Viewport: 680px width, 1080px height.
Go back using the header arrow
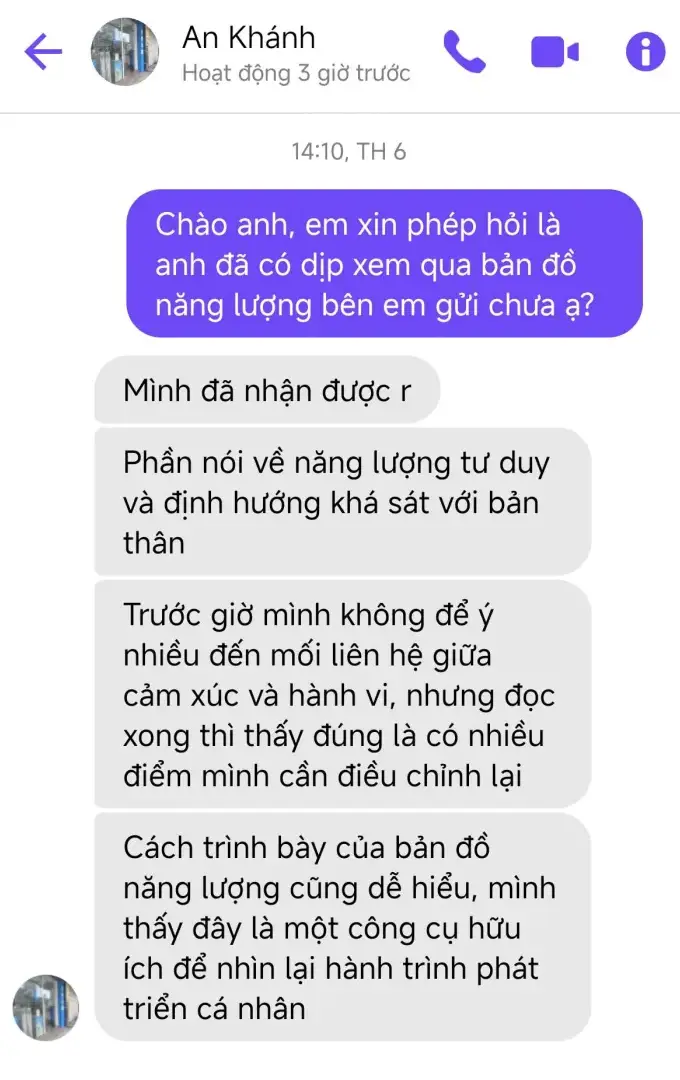[x=43, y=52]
